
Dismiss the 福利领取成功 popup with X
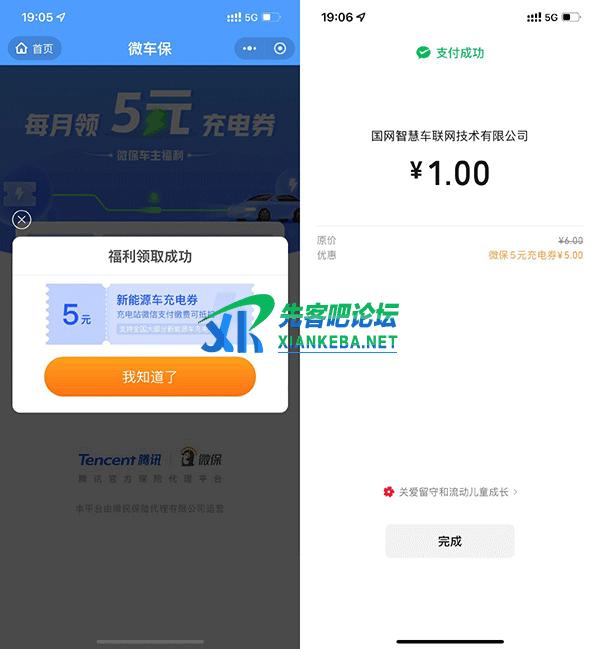point(22,220)
